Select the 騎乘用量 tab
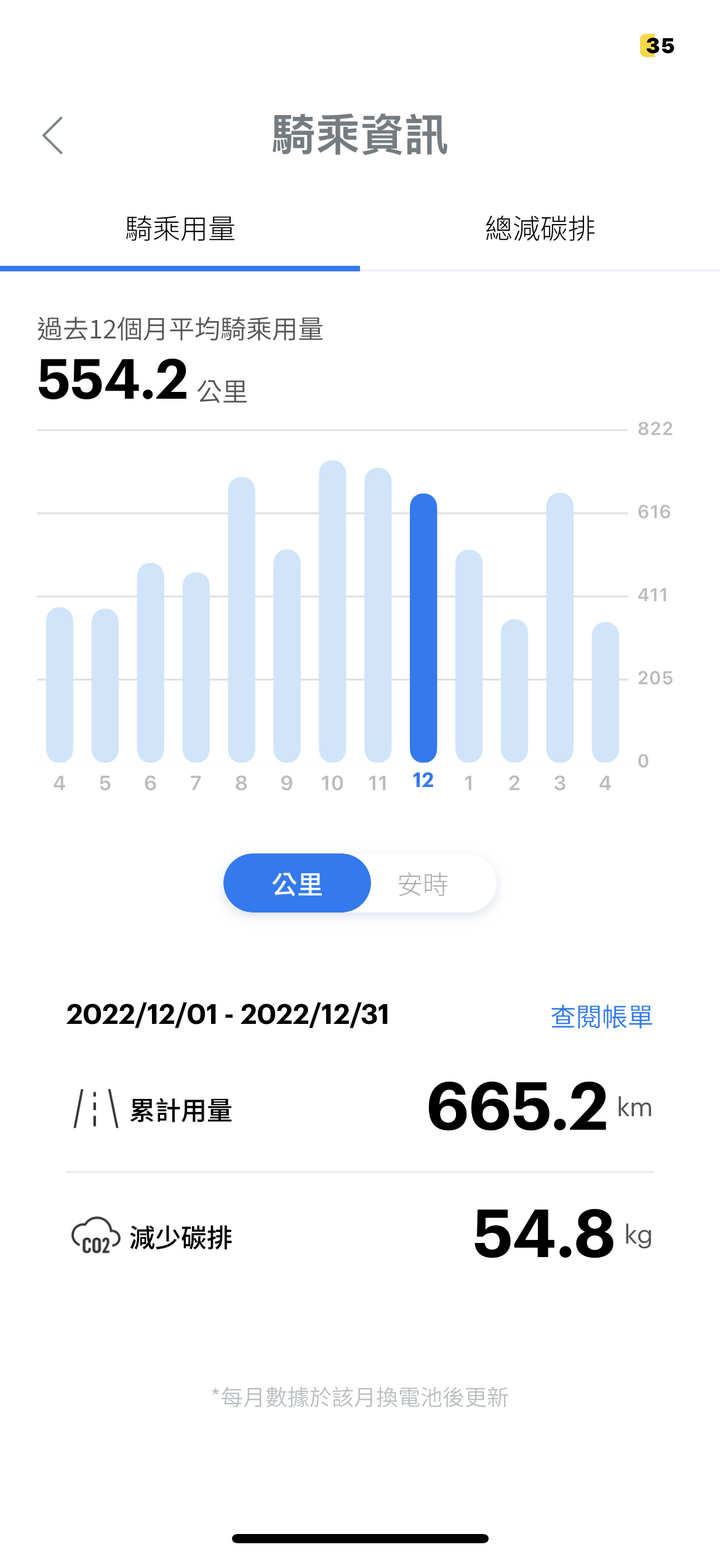Screen dimensions: 720x1558 (180, 229)
